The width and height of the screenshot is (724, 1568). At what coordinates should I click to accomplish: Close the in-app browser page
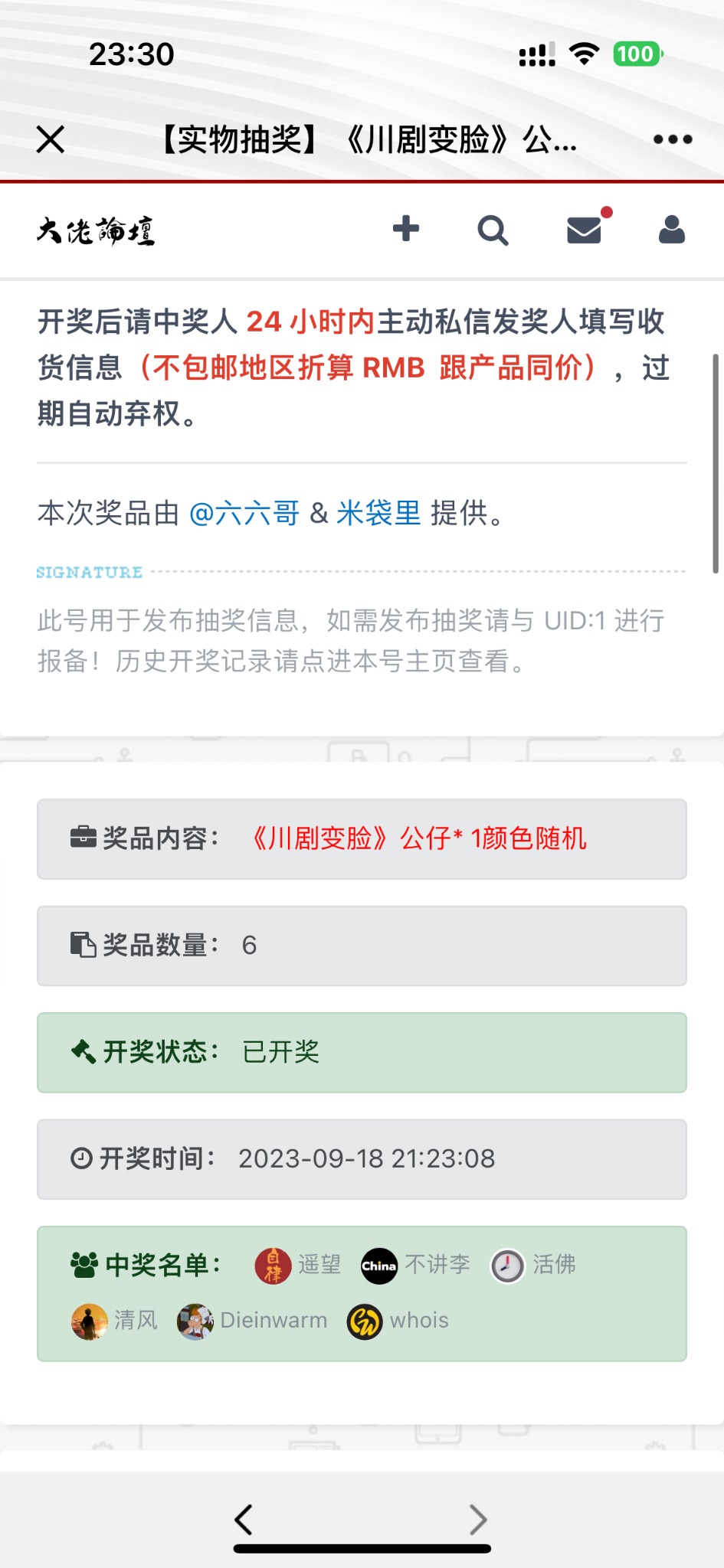click(x=51, y=139)
